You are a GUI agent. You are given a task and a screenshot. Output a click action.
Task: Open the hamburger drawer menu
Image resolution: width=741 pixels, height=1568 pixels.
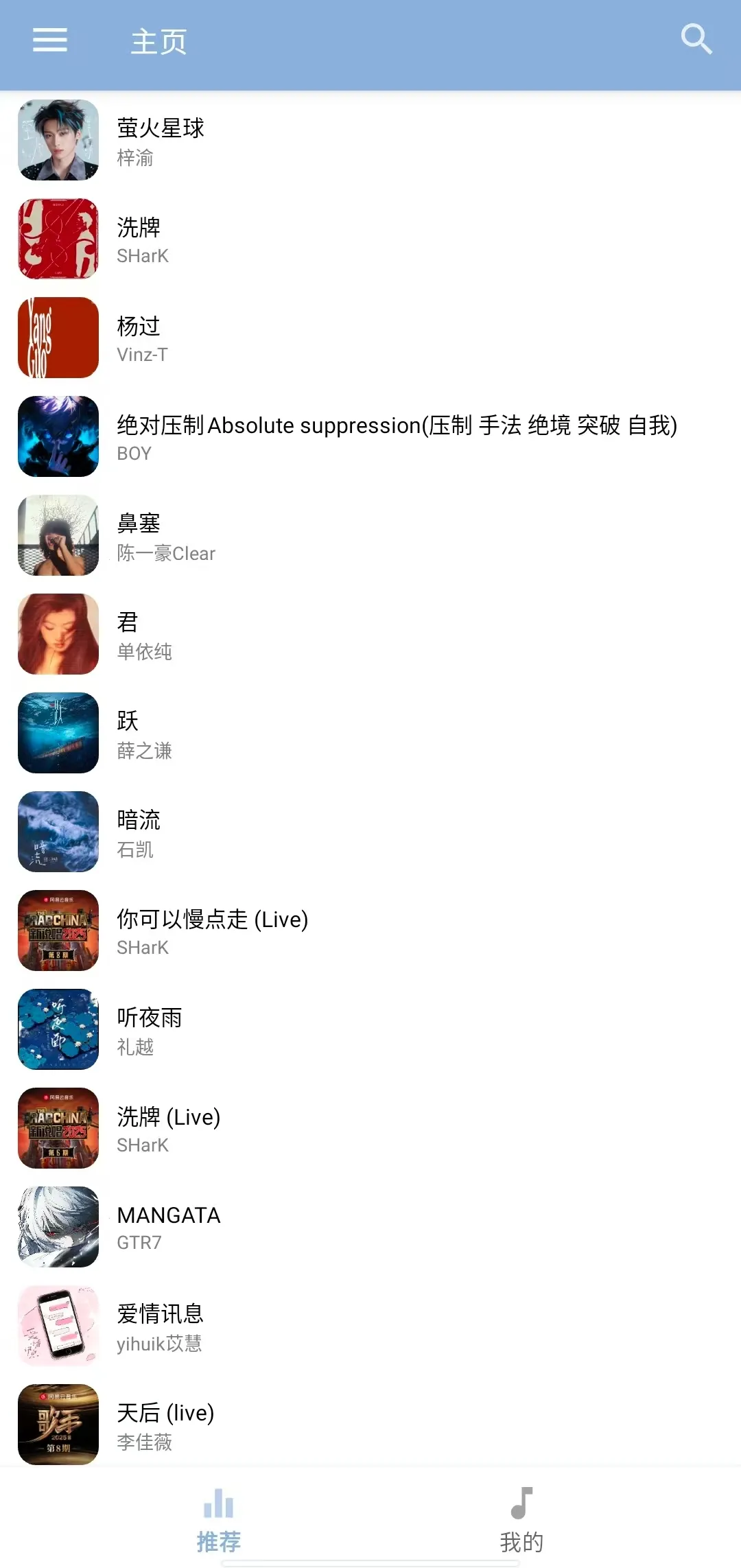pyautogui.click(x=50, y=40)
